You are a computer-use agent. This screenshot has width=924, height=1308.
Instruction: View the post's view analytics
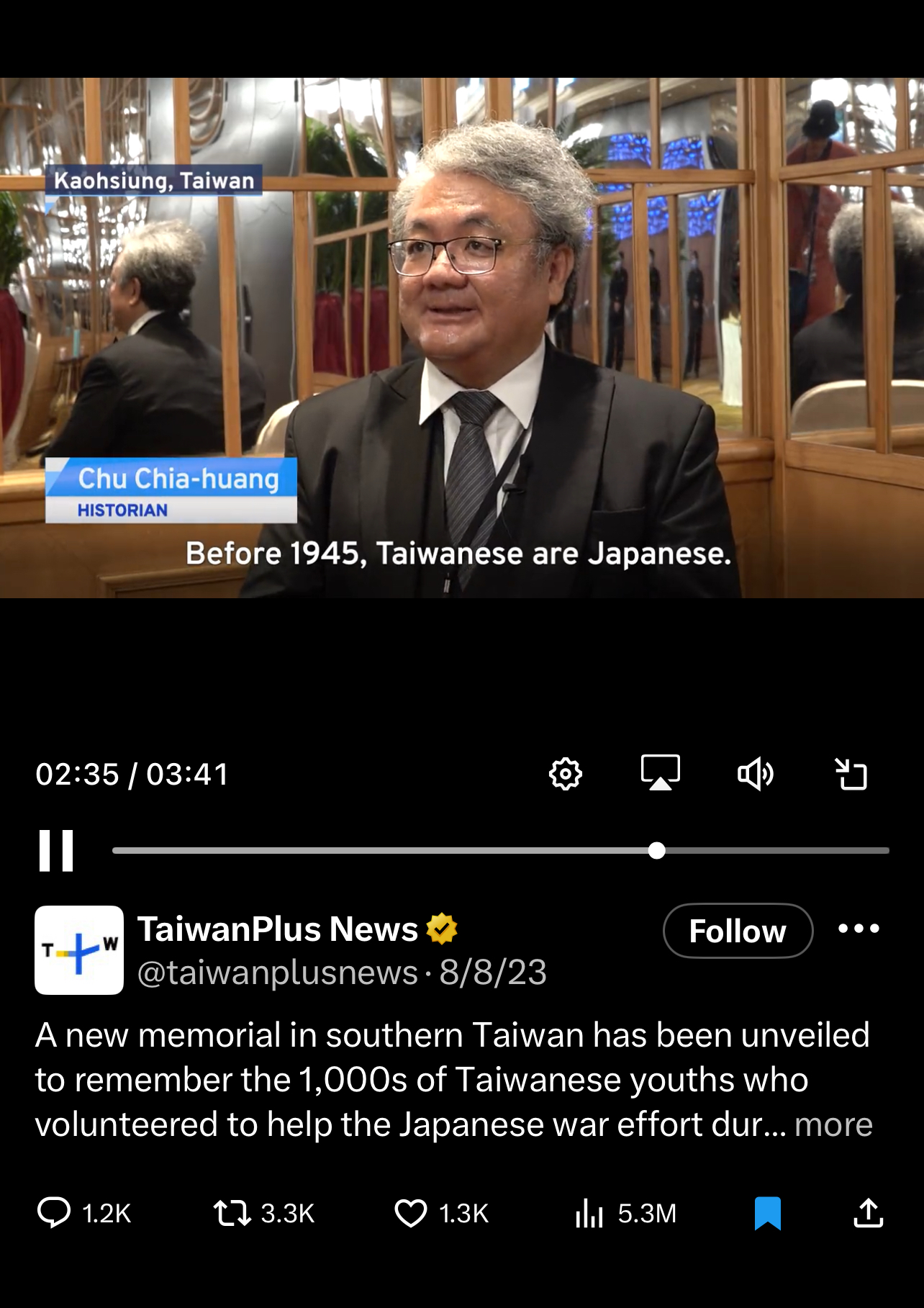(589, 1212)
